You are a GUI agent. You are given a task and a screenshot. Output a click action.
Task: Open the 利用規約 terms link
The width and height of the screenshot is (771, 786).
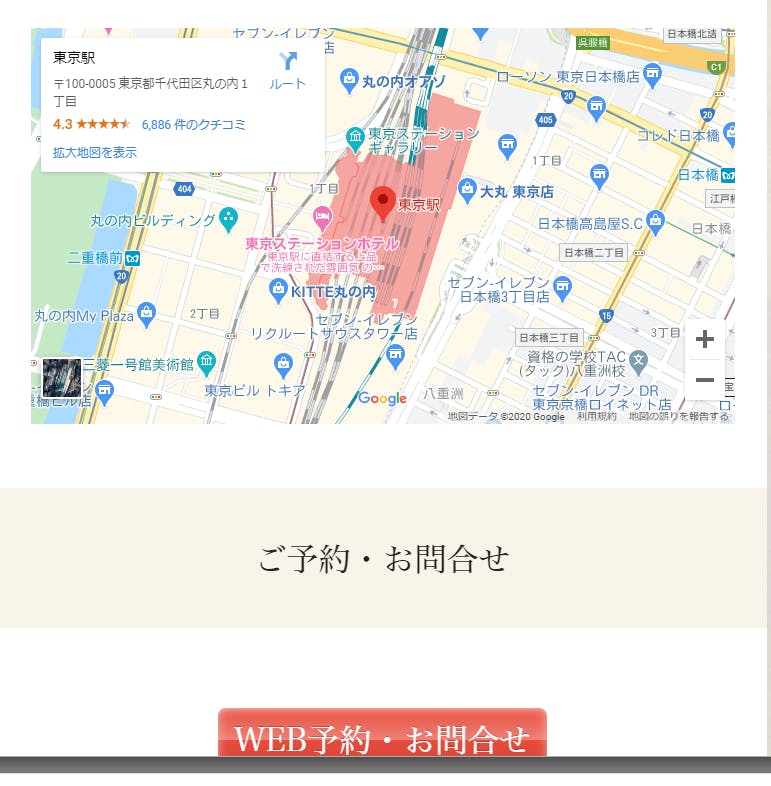[596, 417]
